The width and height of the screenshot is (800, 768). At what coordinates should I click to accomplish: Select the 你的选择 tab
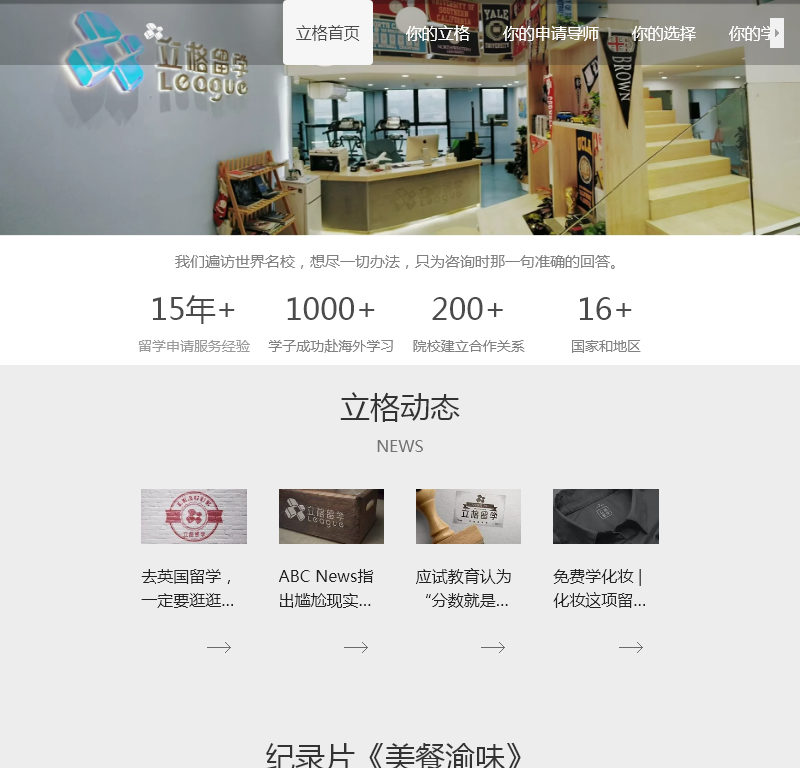(663, 33)
